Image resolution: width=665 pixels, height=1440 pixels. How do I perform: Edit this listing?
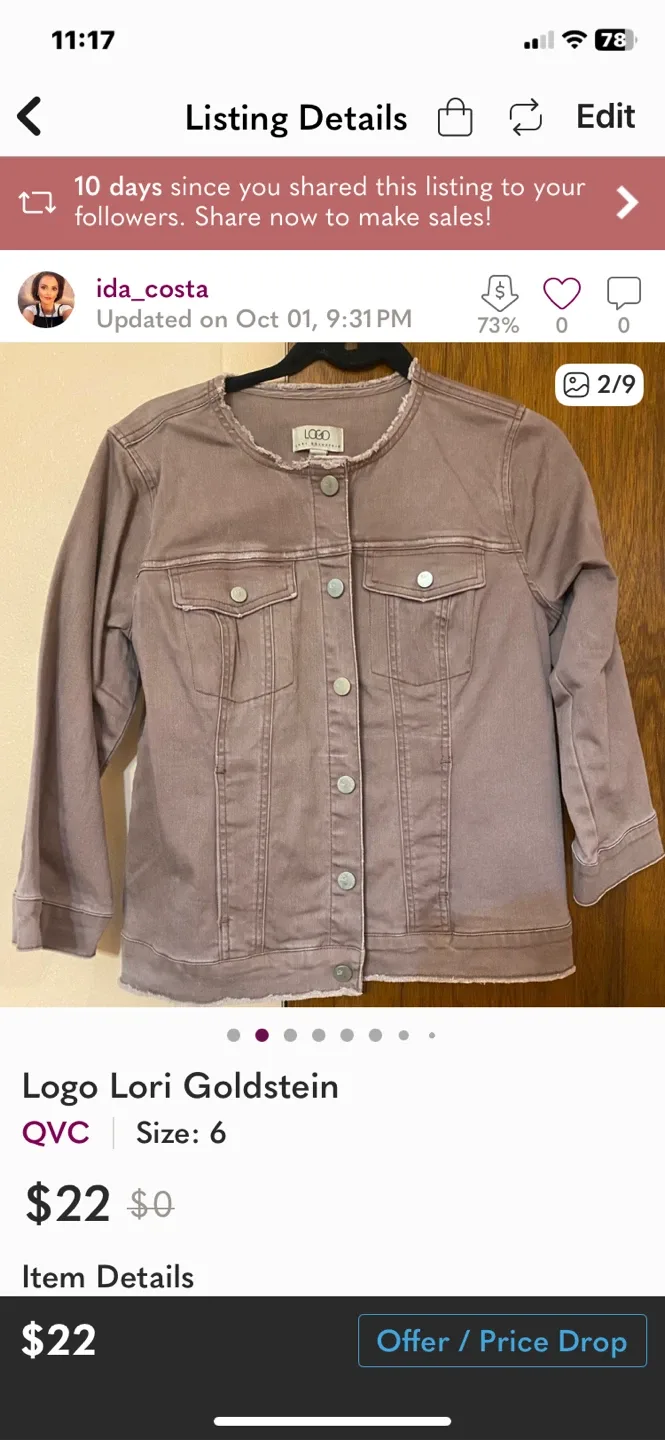click(605, 117)
